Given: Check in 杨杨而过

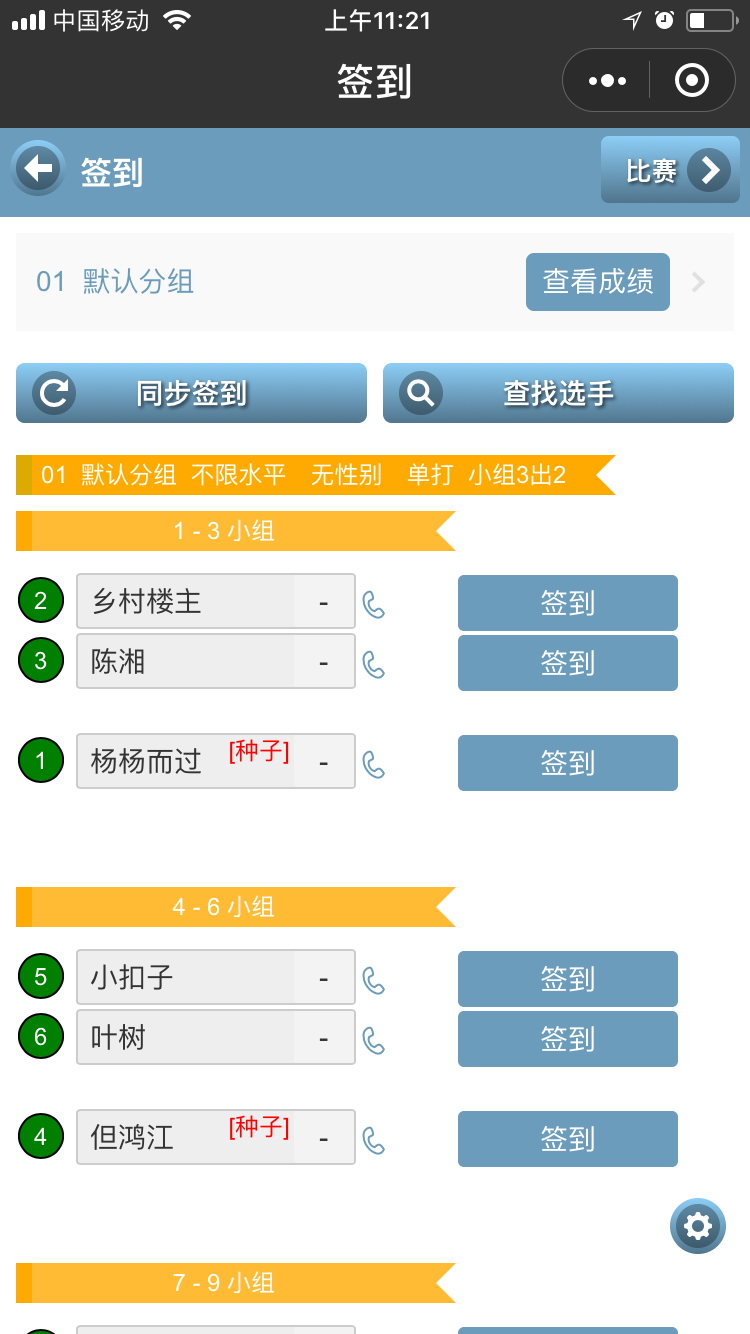Looking at the screenshot, I should (568, 763).
